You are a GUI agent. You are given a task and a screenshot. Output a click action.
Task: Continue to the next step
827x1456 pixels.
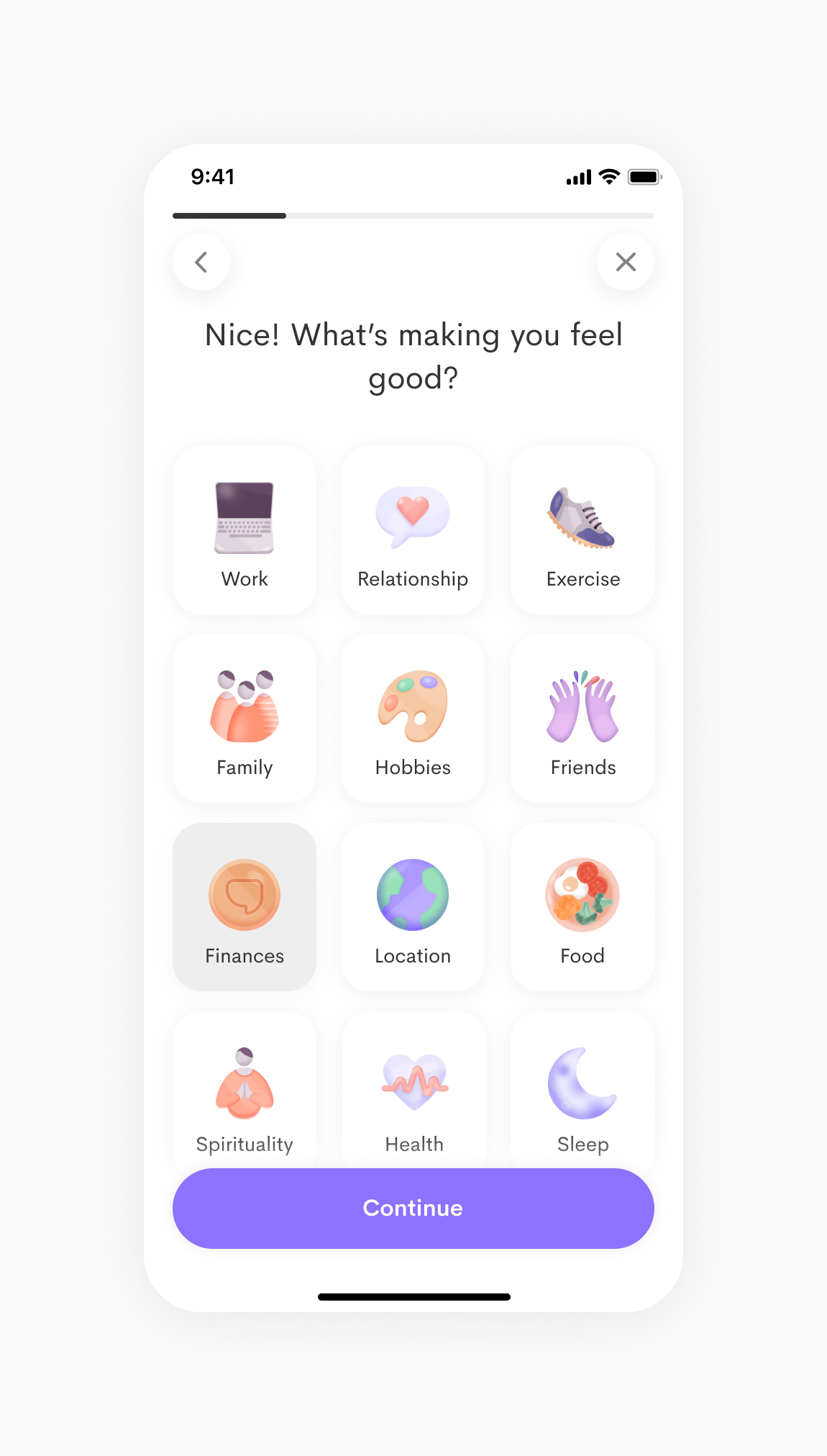click(x=413, y=1209)
